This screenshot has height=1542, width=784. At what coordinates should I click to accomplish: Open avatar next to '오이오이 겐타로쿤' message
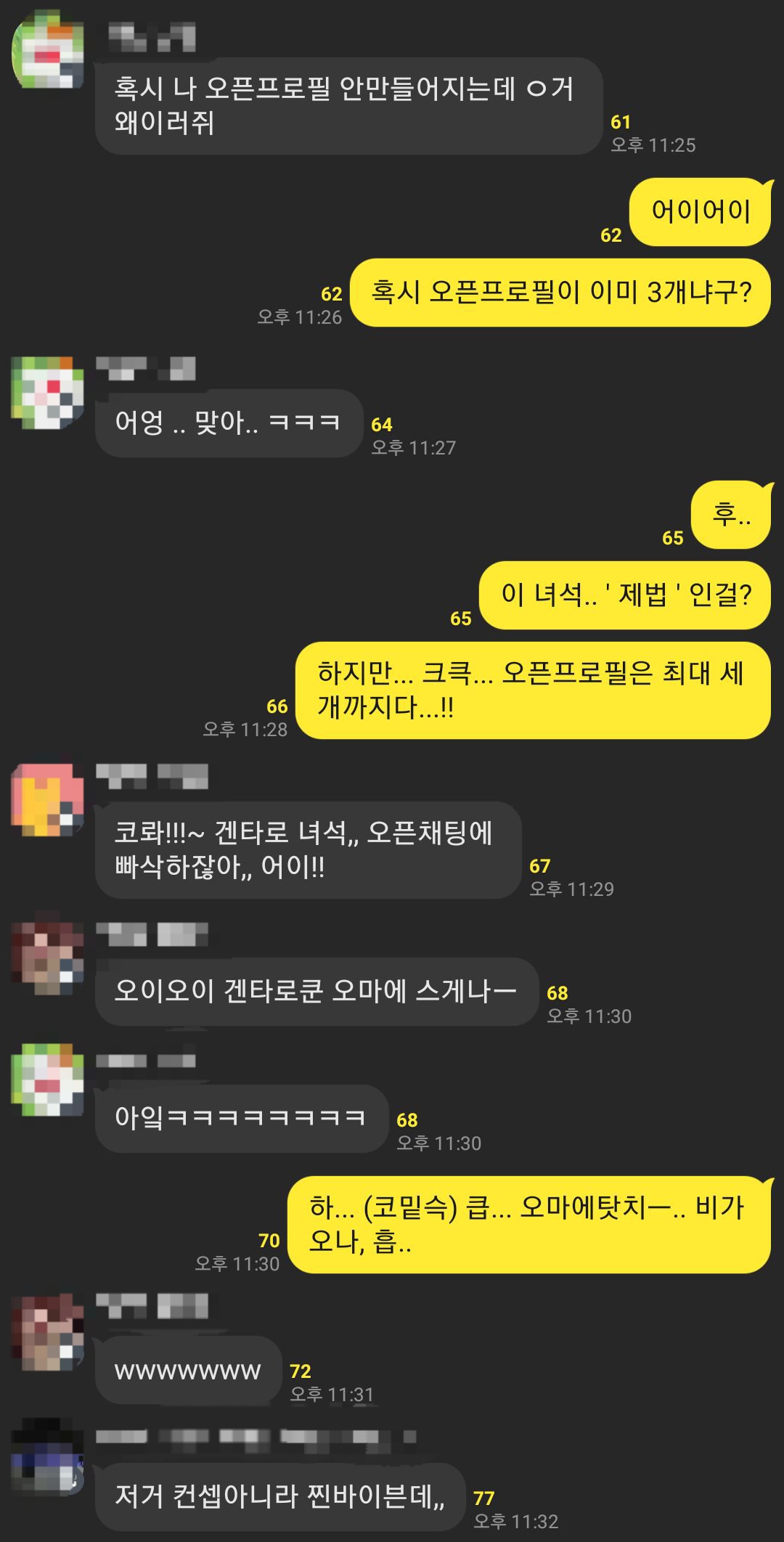point(48,958)
